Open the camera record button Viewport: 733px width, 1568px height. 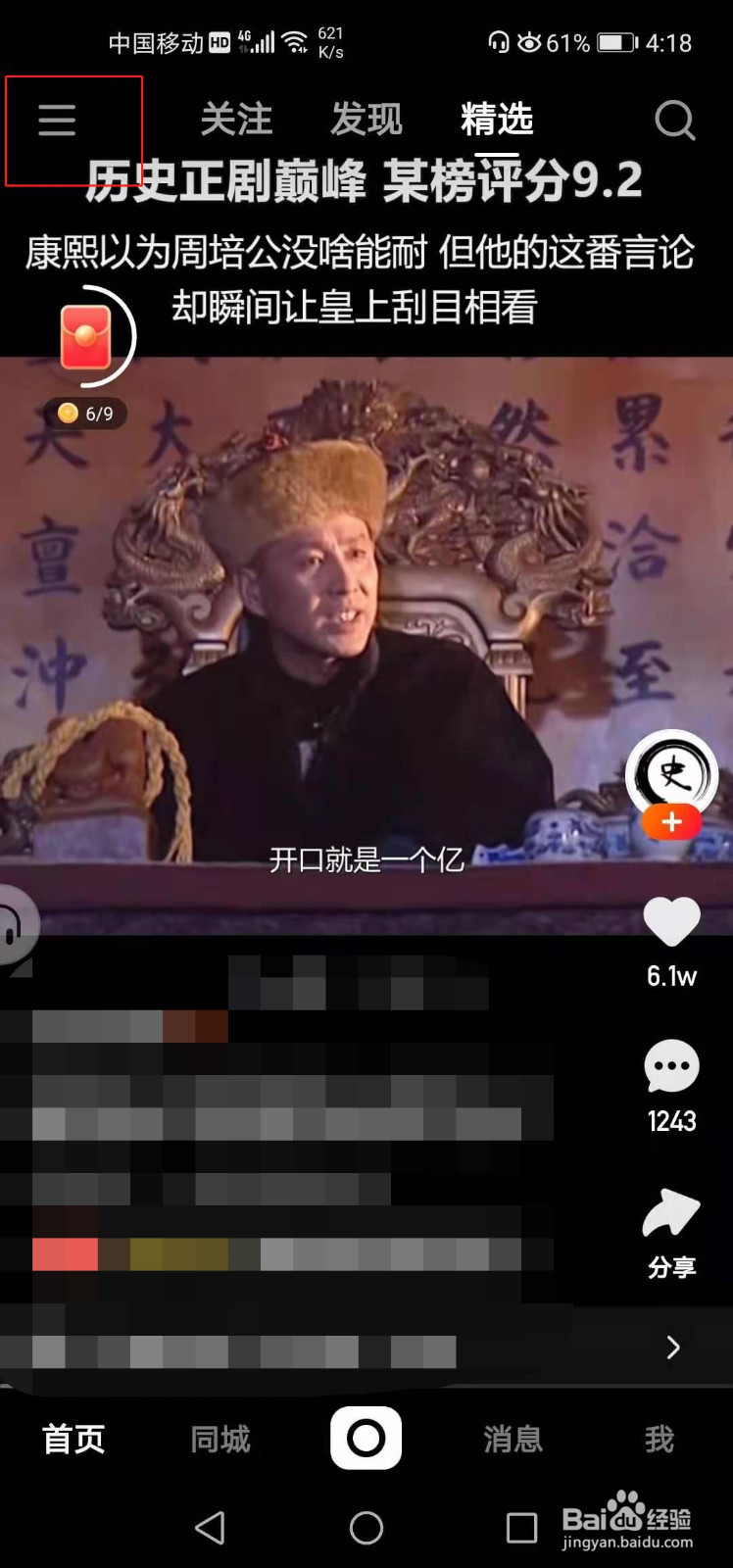tap(366, 1438)
